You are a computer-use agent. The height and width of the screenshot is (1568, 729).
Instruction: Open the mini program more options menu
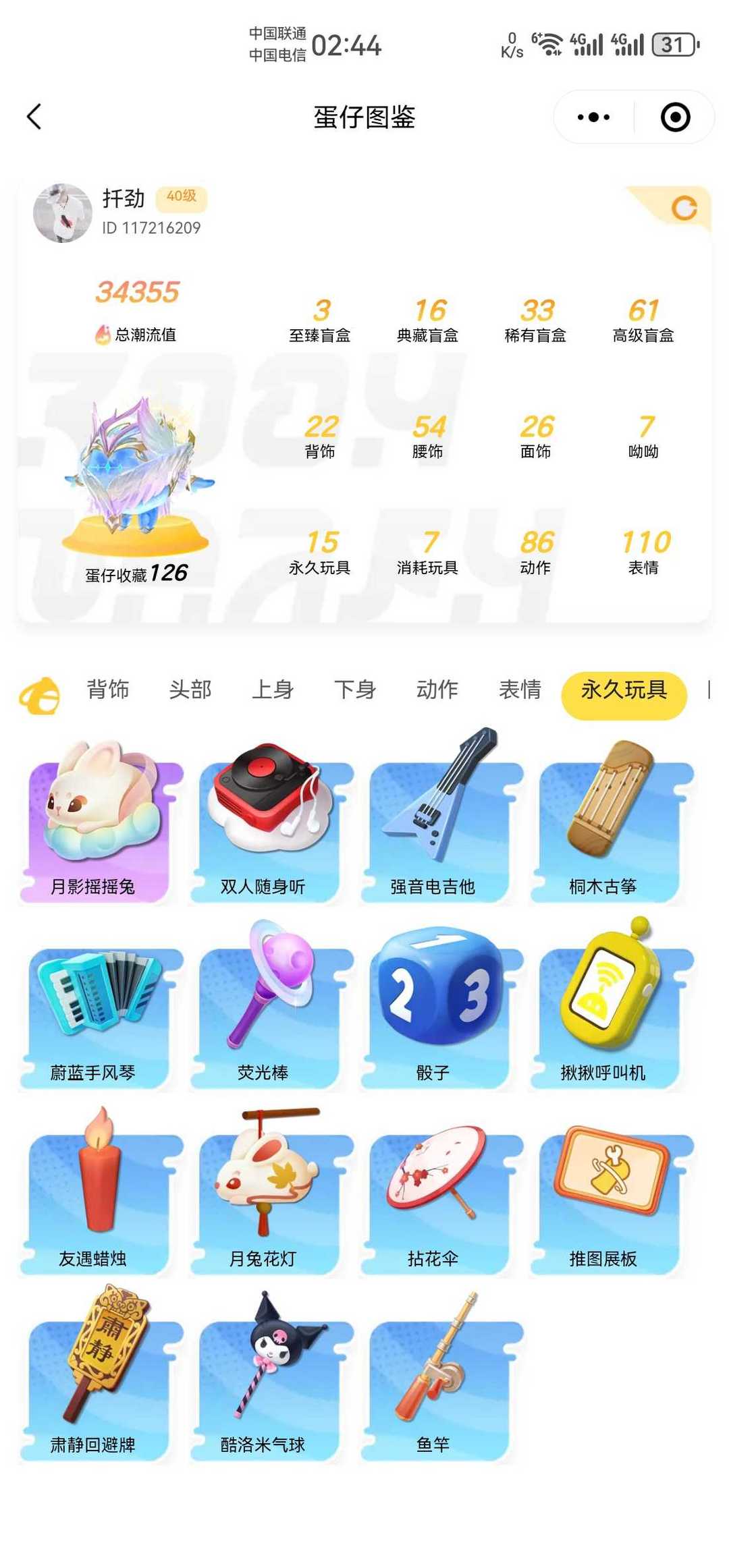pos(593,117)
